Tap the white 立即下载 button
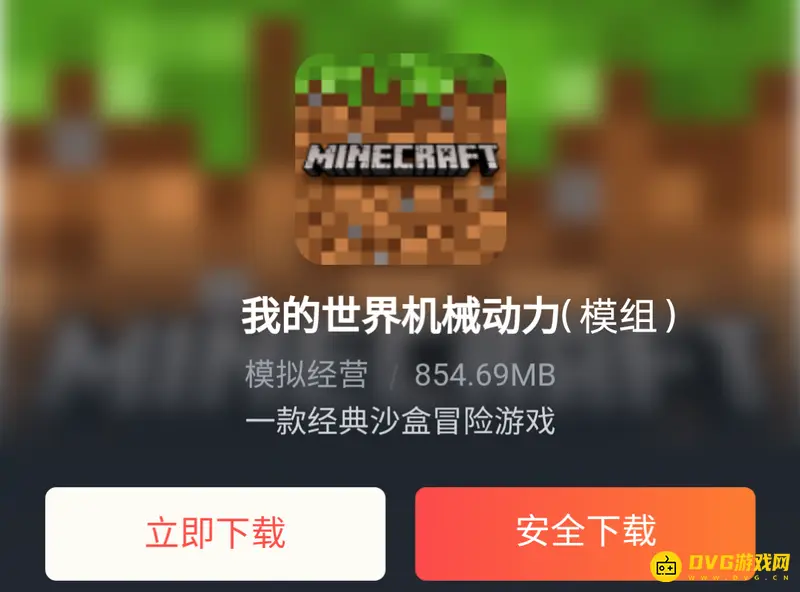This screenshot has height=592, width=800. 215,532
